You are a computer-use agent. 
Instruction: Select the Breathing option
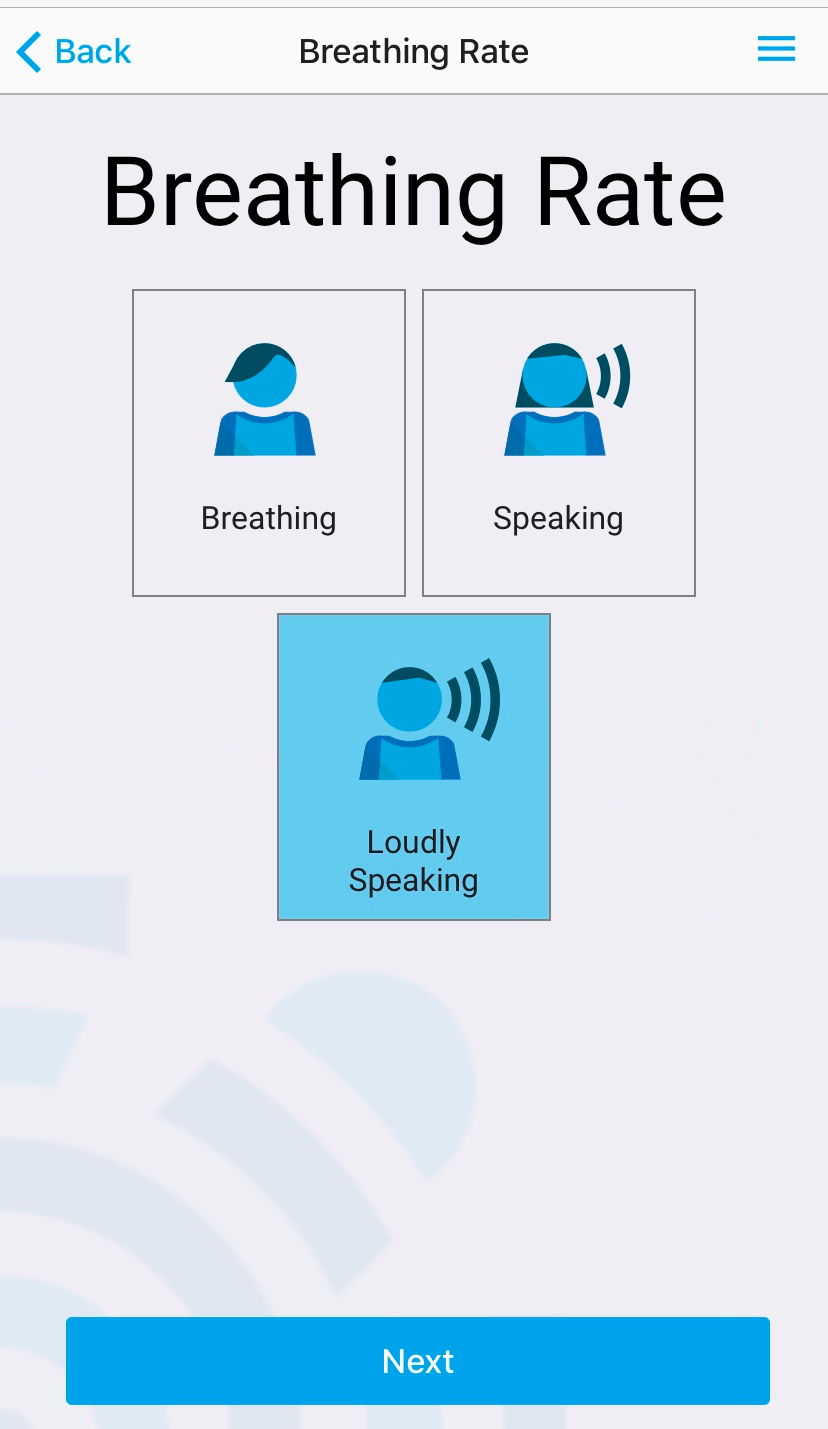269,443
